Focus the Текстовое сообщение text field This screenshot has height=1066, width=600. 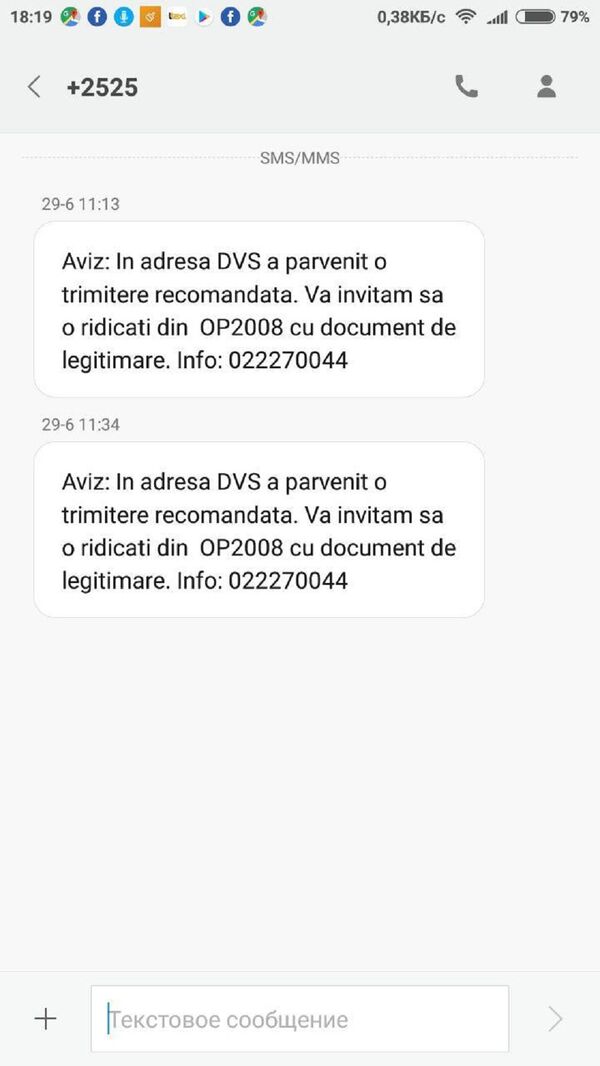point(300,1019)
